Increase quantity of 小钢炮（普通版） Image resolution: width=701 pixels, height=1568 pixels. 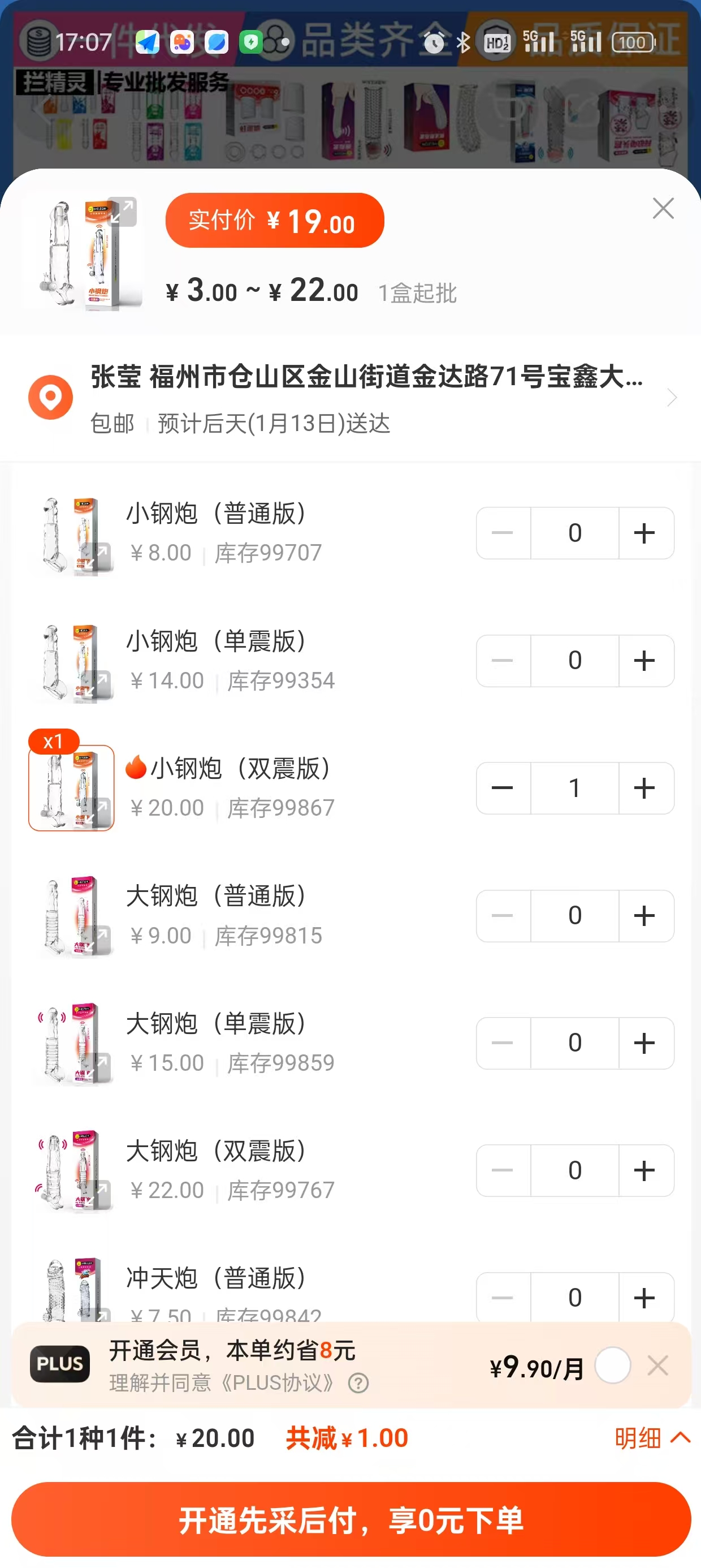pos(645,533)
